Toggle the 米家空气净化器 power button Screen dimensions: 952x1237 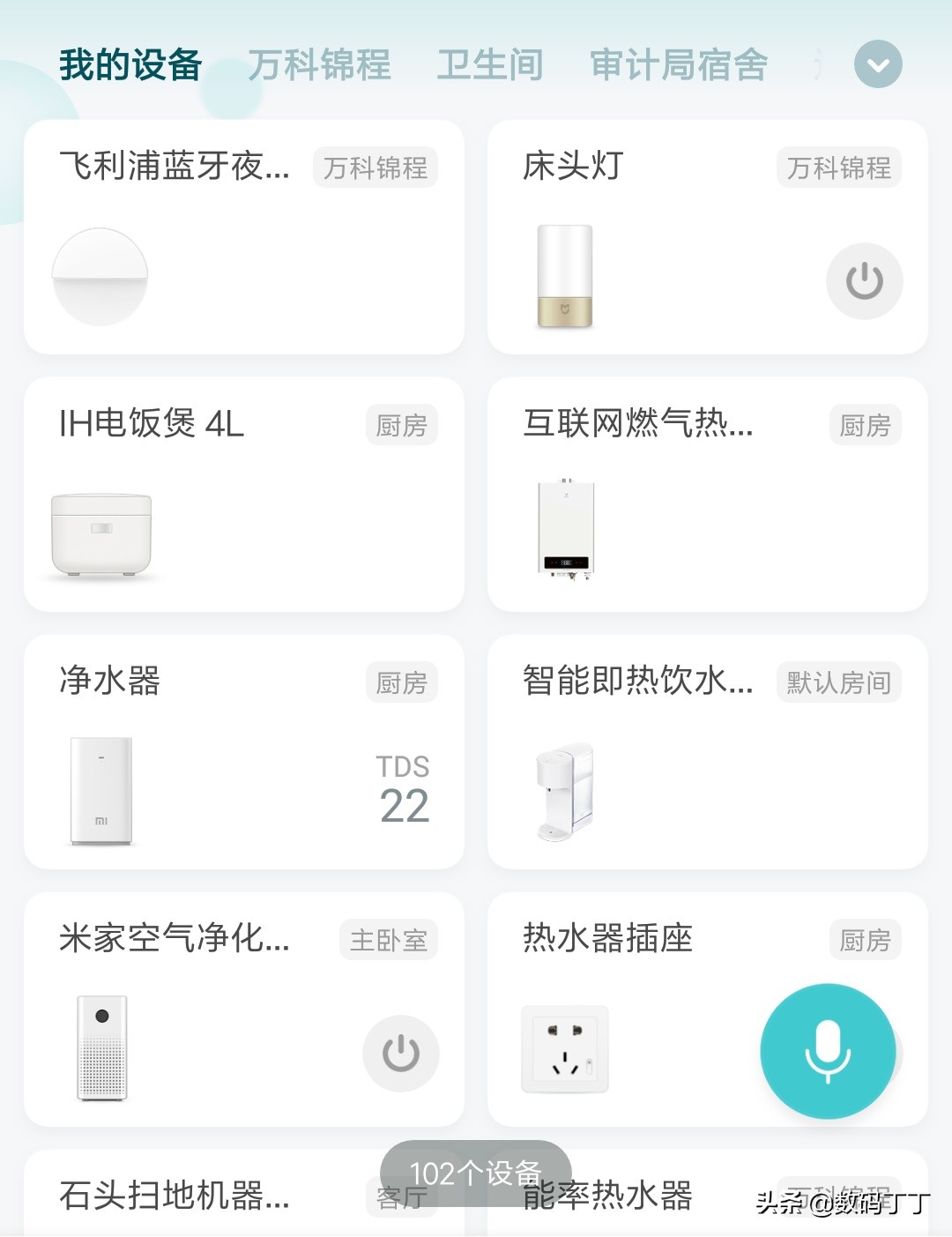coord(400,1053)
